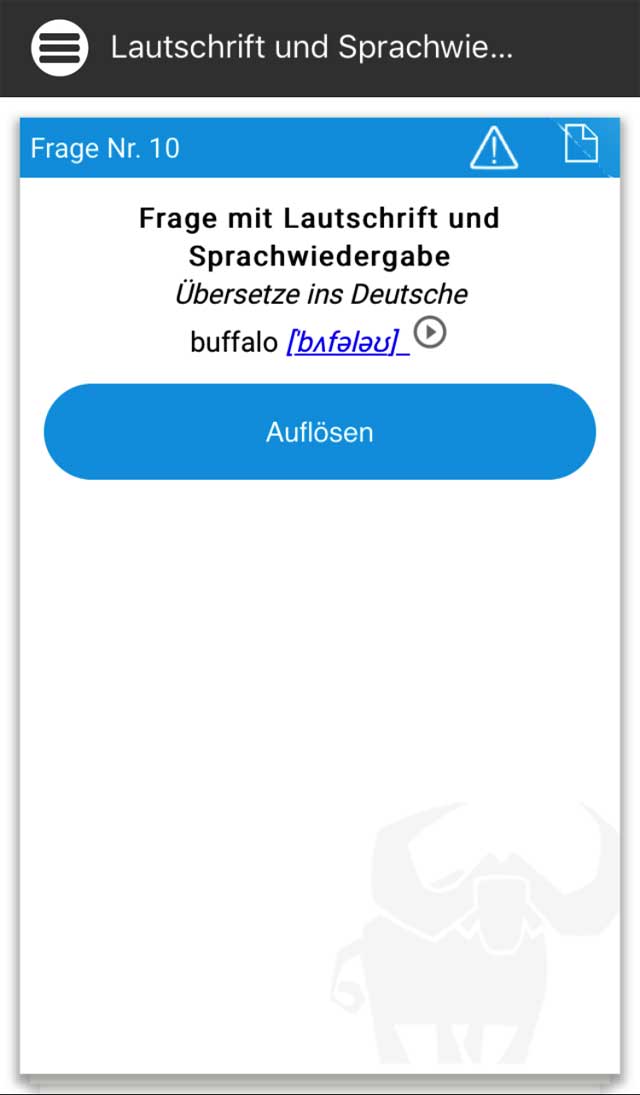Open the page document icon
The image size is (640, 1095).
pos(581,143)
